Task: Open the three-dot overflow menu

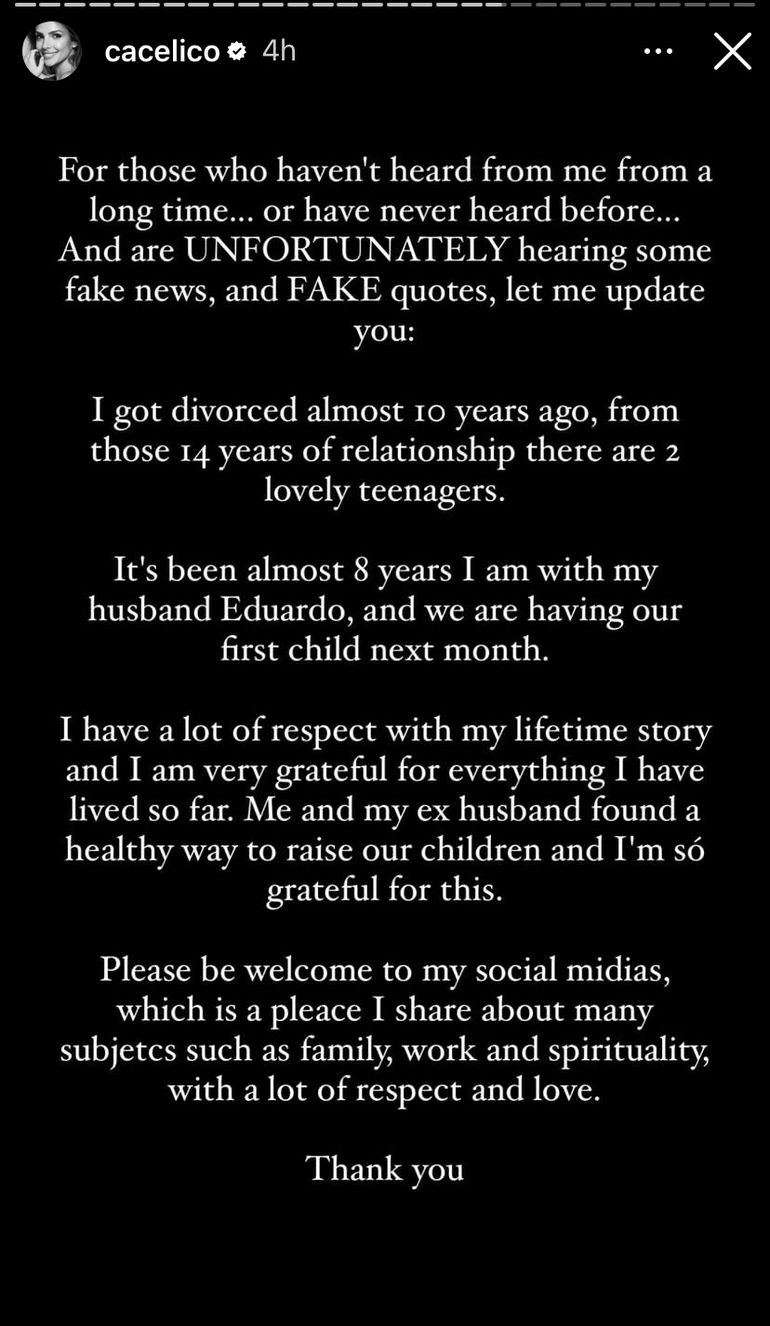Action: click(x=658, y=51)
